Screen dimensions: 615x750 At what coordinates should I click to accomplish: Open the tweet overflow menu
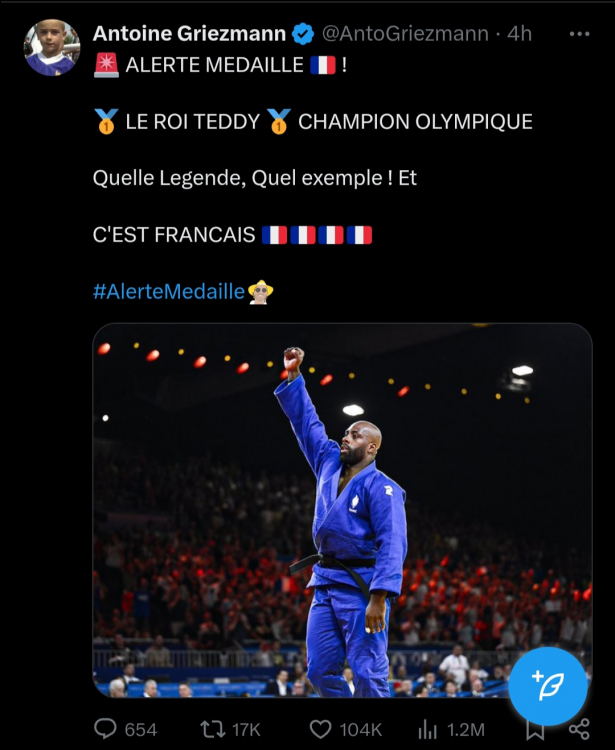point(579,34)
